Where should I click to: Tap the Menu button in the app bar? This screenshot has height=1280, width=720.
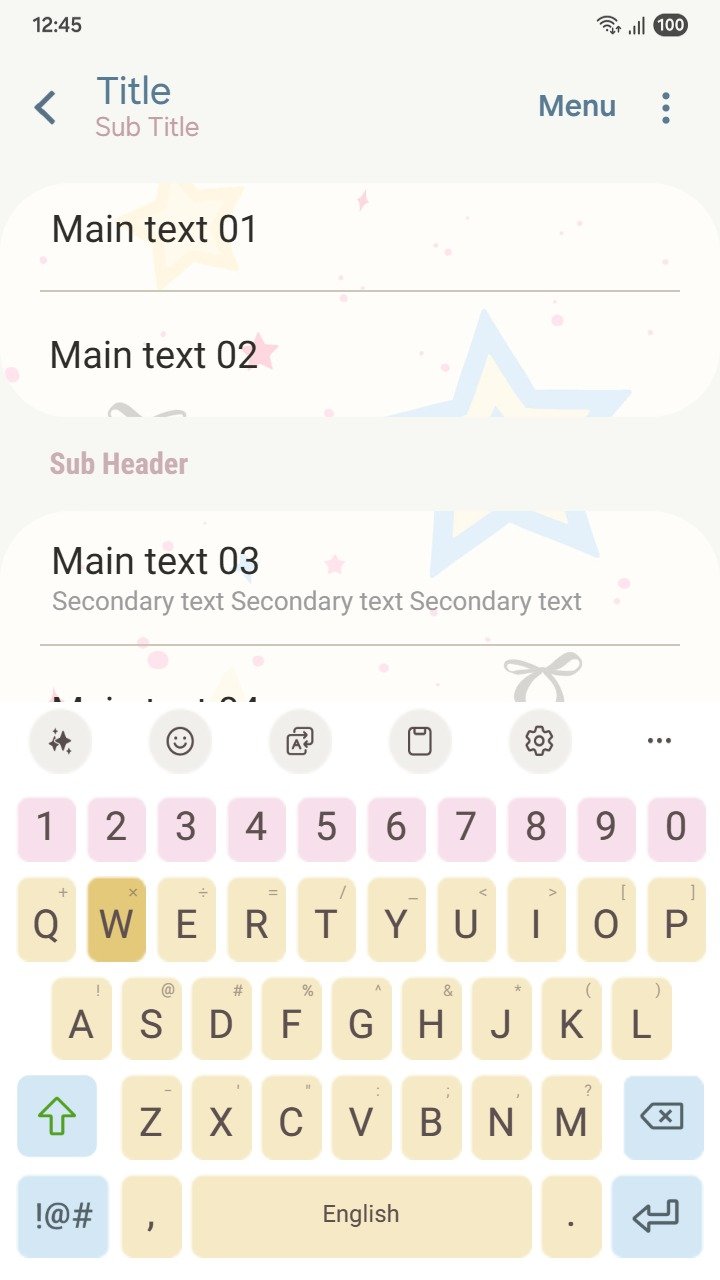pos(577,106)
